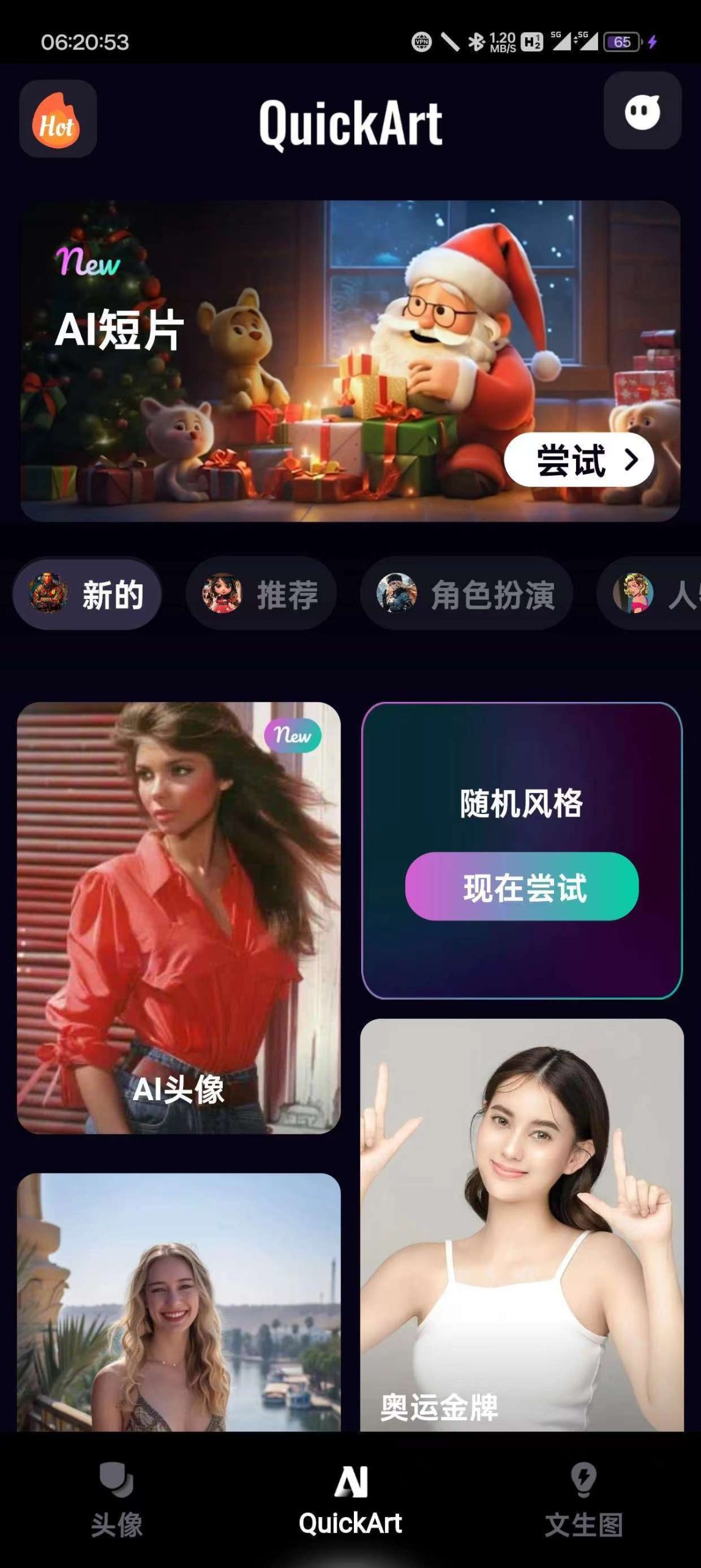
Task: Tap 现在尝试 for random style
Action: pos(522,886)
